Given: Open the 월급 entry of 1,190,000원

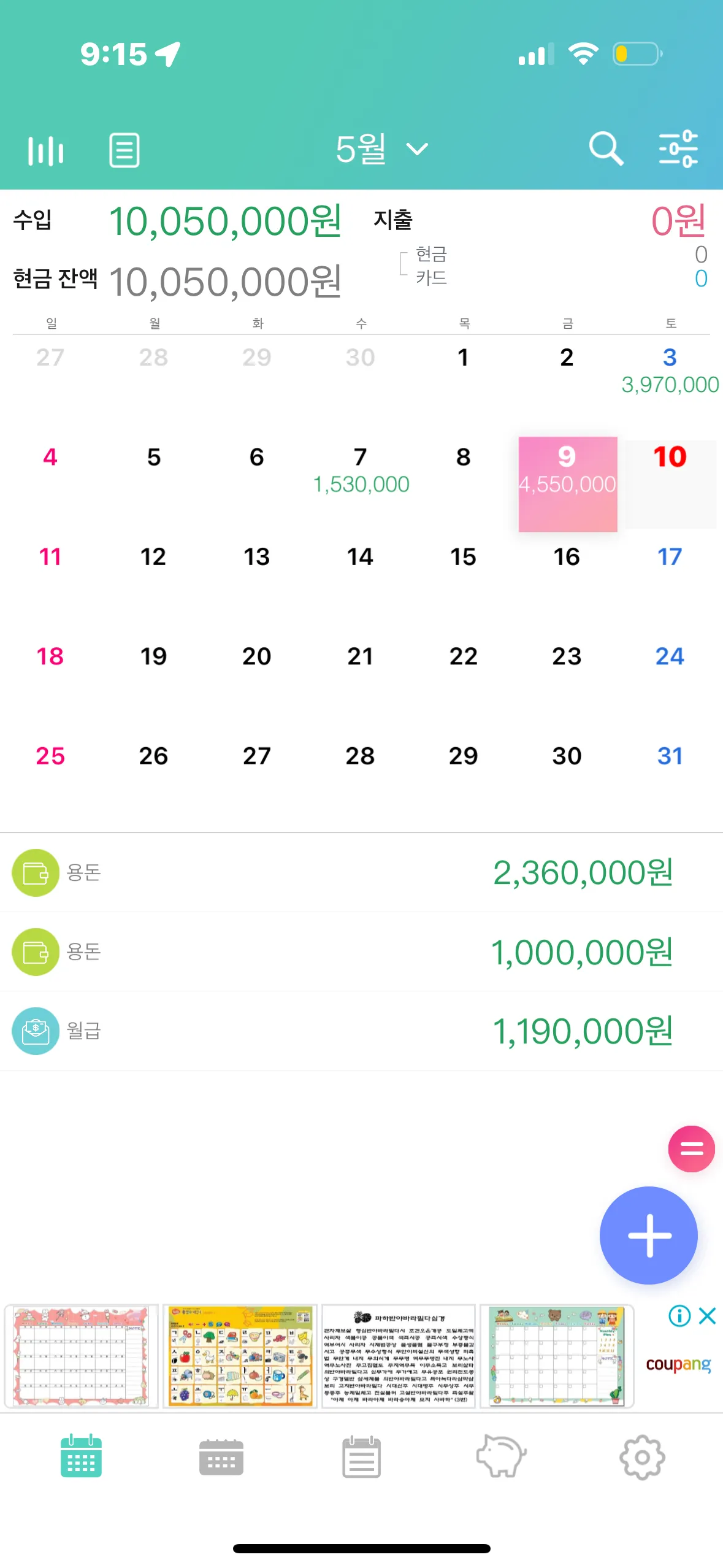Looking at the screenshot, I should (361, 1031).
